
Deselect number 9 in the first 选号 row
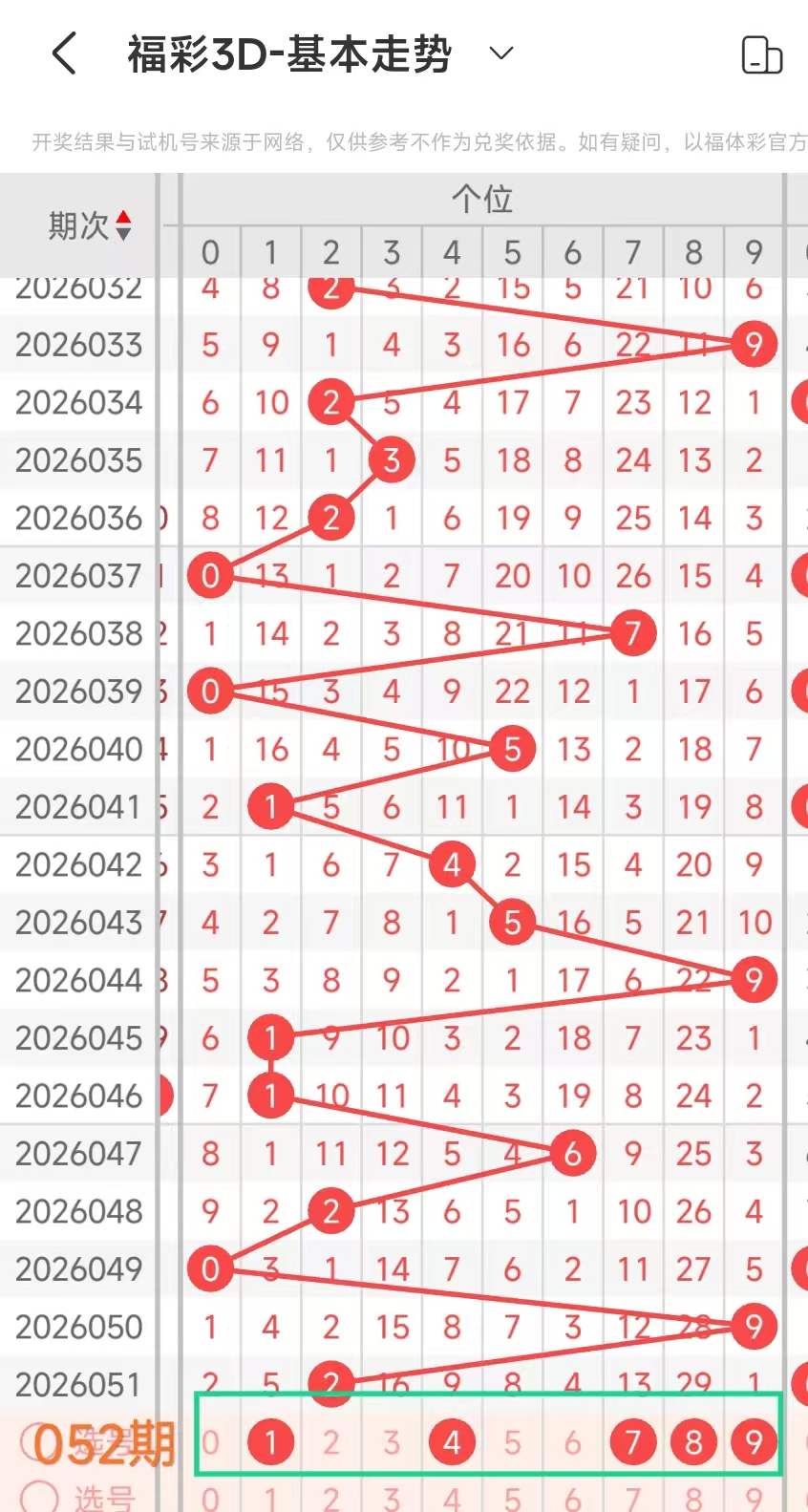[754, 1441]
